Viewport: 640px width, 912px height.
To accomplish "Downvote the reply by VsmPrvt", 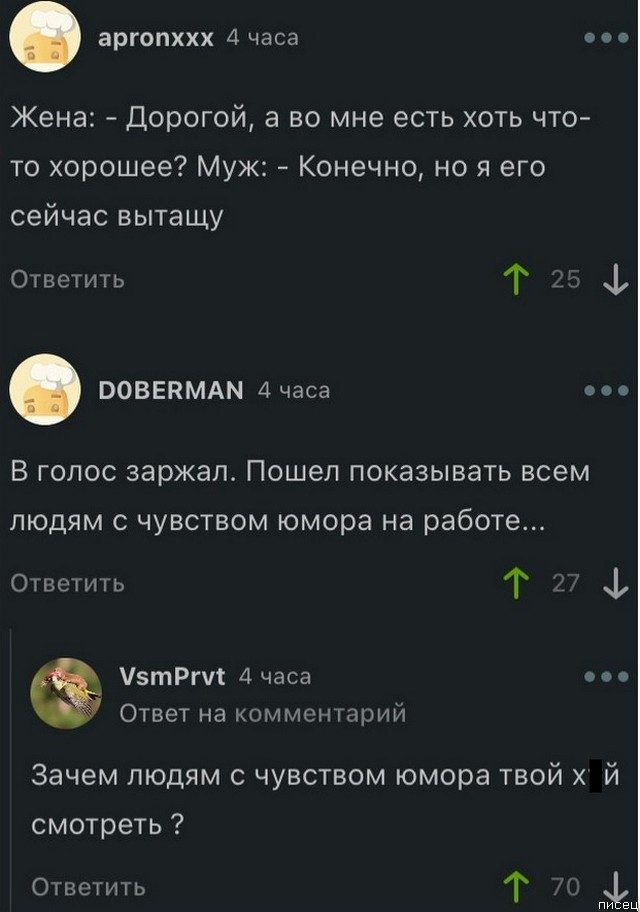I will [x=608, y=886].
